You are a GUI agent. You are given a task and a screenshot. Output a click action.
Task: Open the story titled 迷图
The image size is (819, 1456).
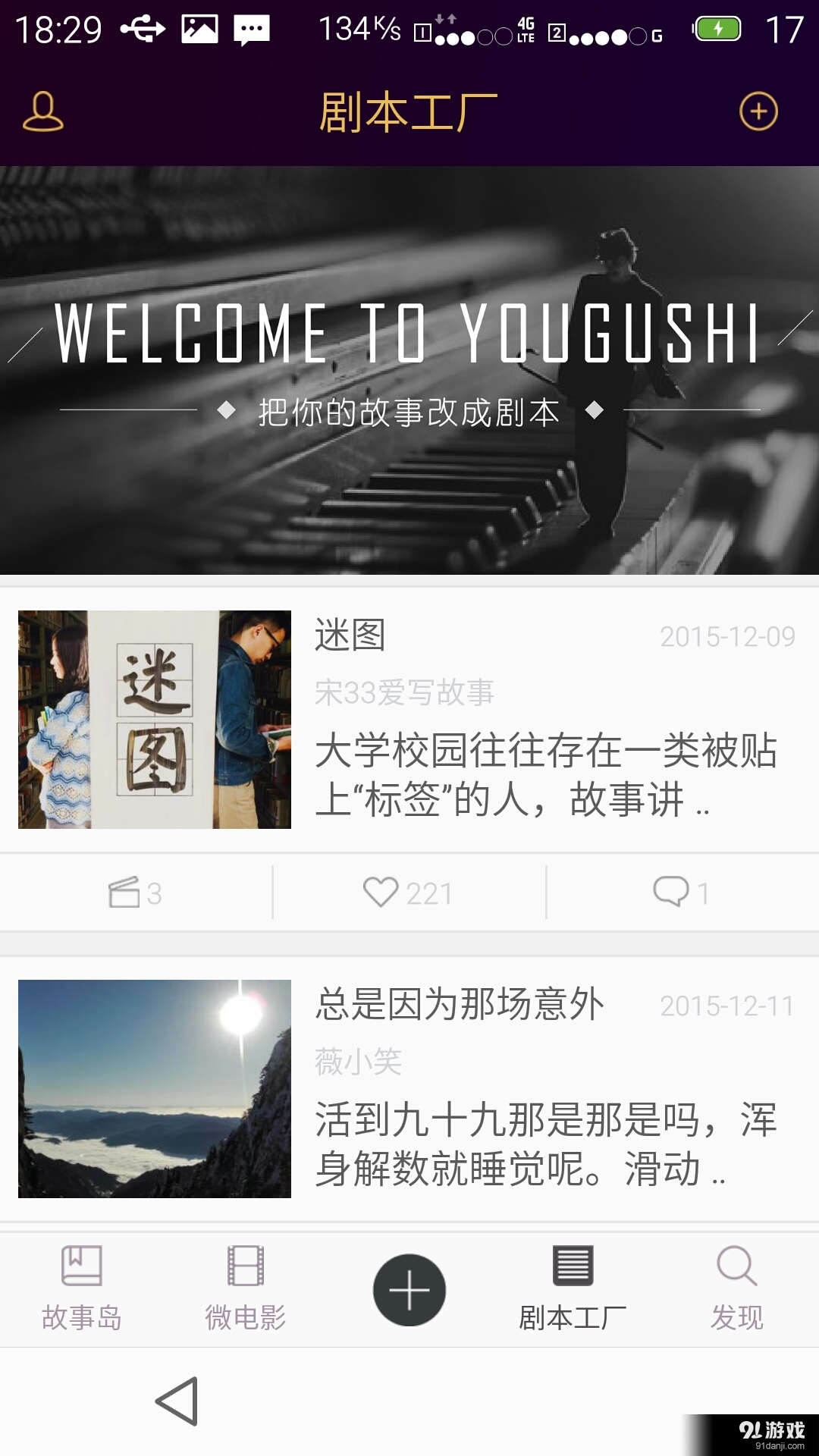click(349, 637)
